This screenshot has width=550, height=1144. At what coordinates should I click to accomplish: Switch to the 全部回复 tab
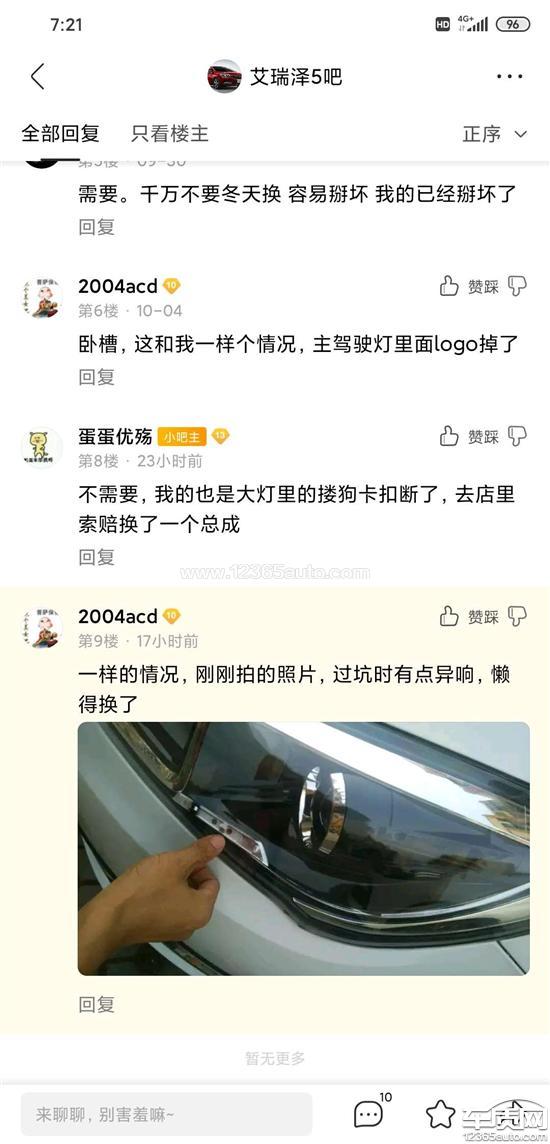[61, 134]
